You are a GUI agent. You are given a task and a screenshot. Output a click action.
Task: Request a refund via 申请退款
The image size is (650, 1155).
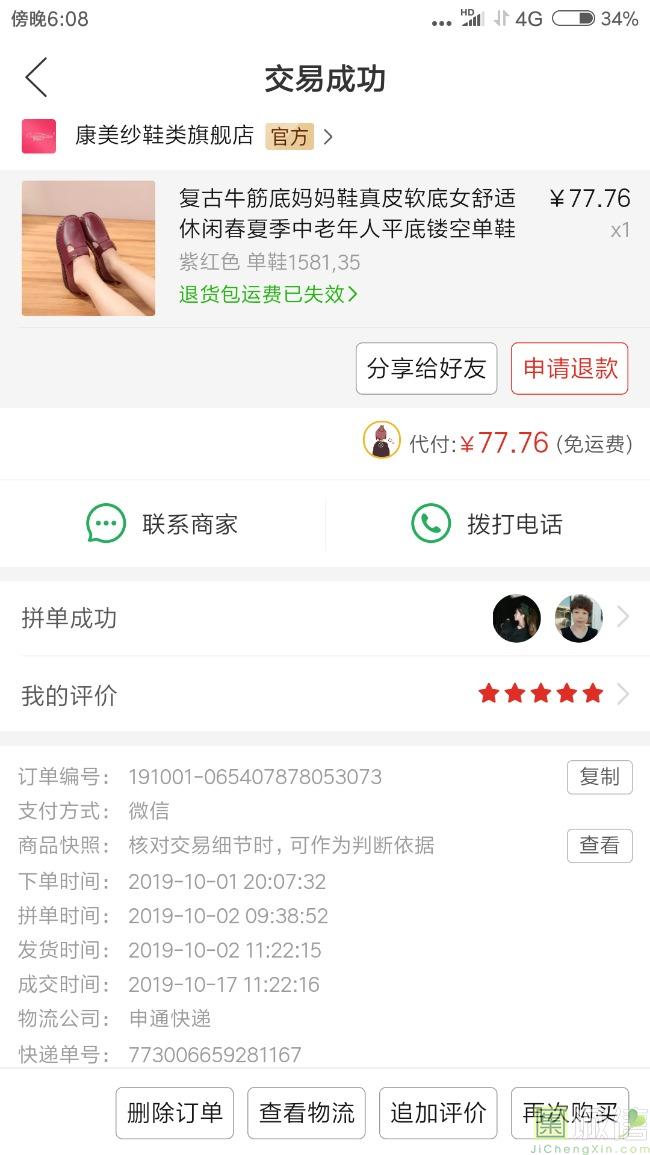[x=570, y=368]
